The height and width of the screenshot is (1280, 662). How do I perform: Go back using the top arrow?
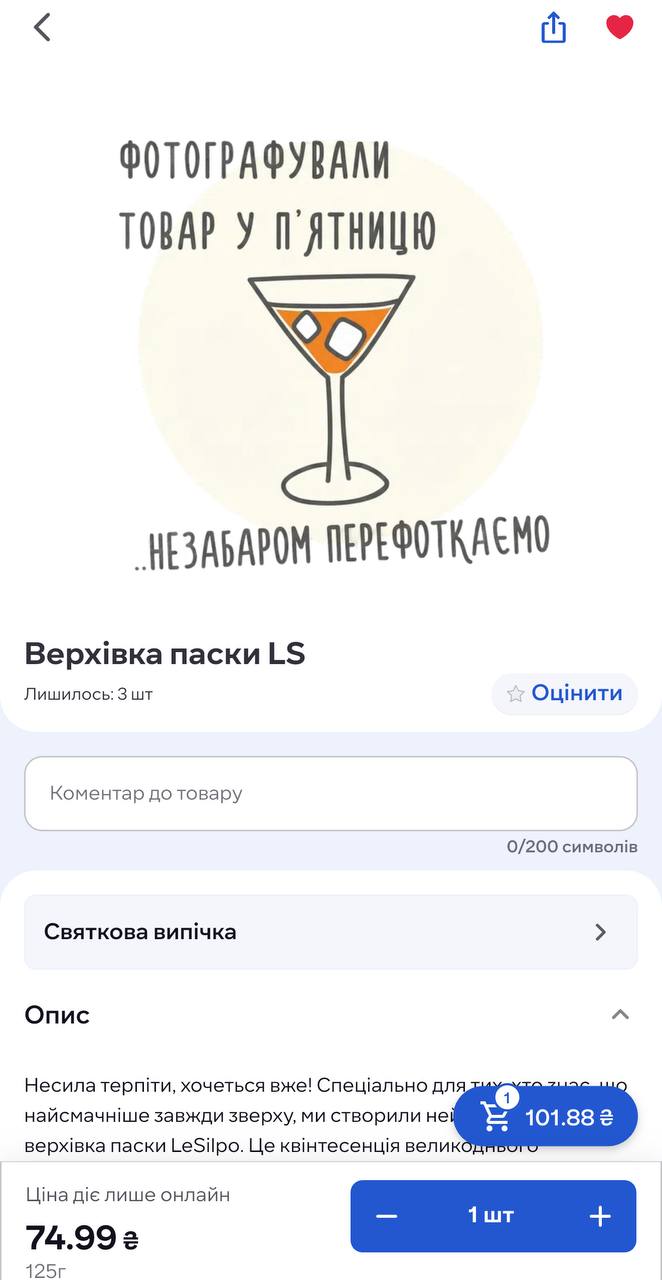tap(42, 27)
